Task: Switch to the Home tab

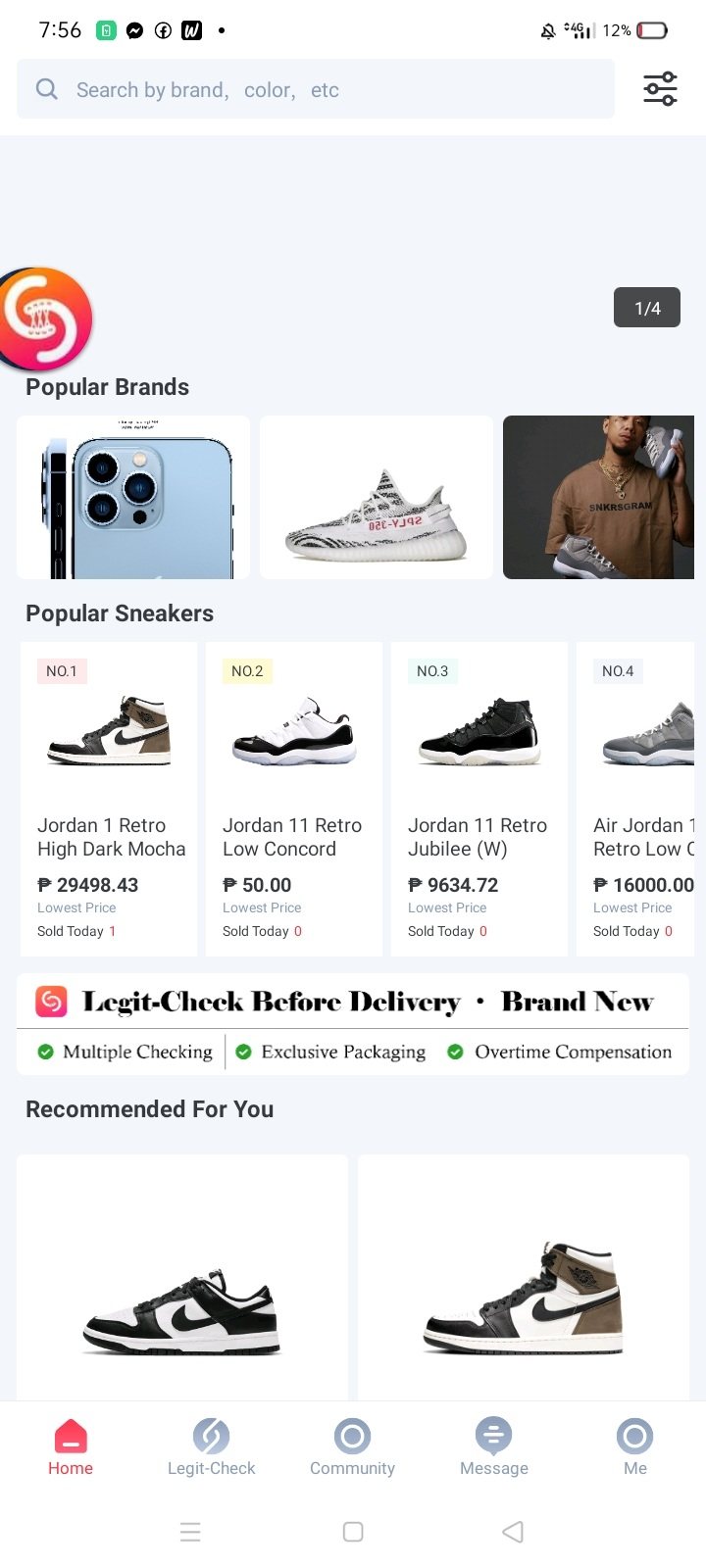Action: (x=71, y=1447)
